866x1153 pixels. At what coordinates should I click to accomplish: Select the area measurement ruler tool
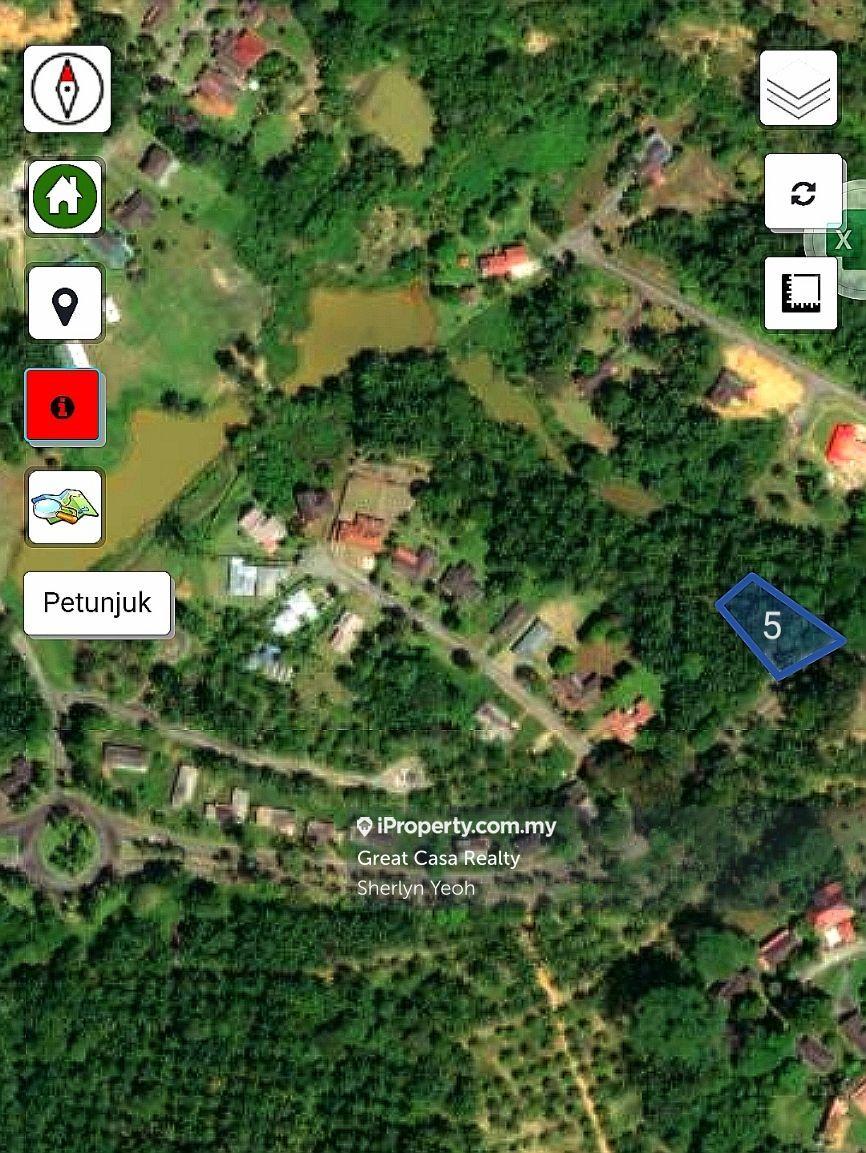(801, 293)
